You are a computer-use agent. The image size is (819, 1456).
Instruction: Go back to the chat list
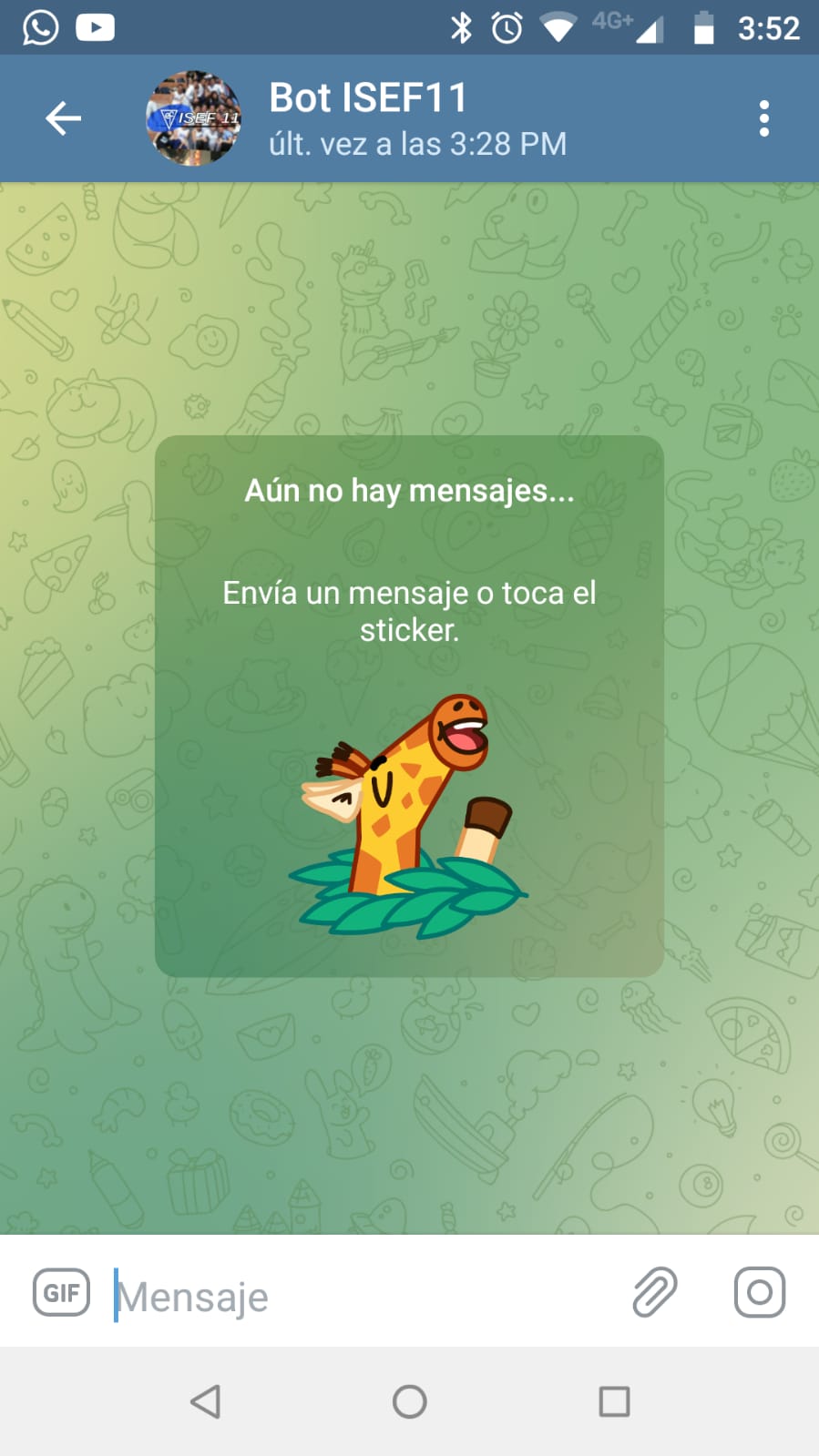coord(63,118)
